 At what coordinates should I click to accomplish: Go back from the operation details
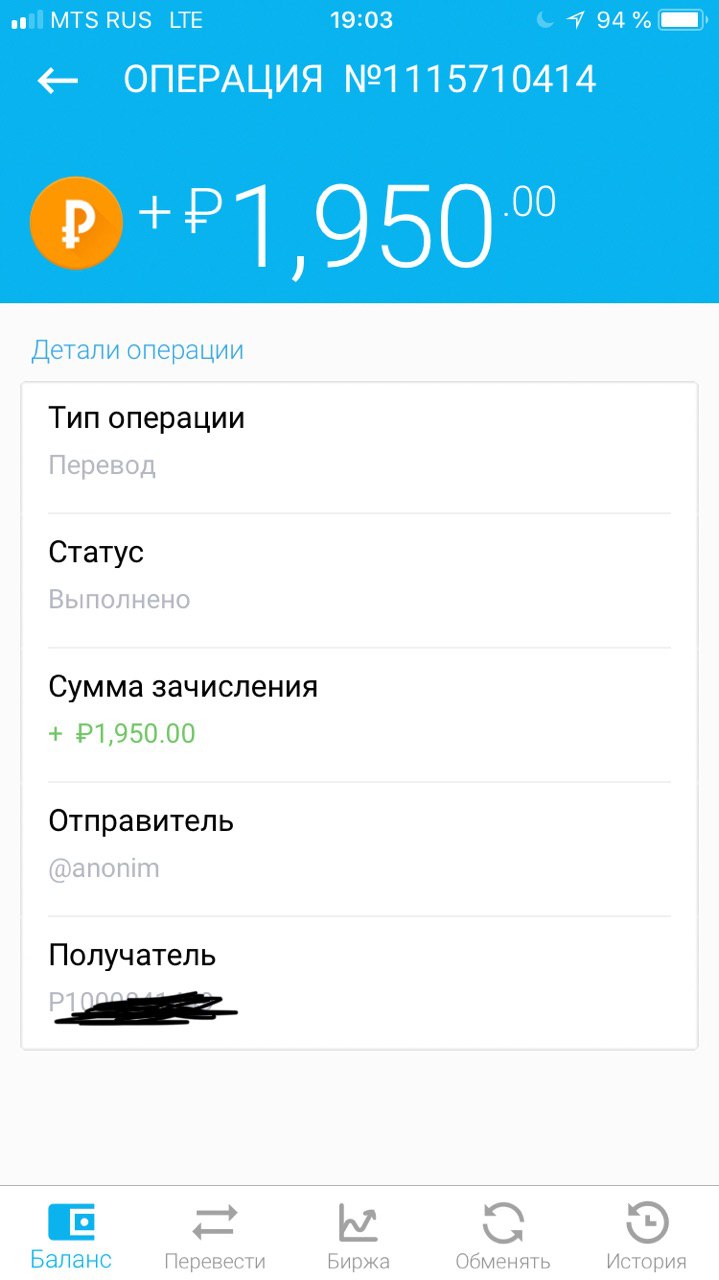(58, 81)
